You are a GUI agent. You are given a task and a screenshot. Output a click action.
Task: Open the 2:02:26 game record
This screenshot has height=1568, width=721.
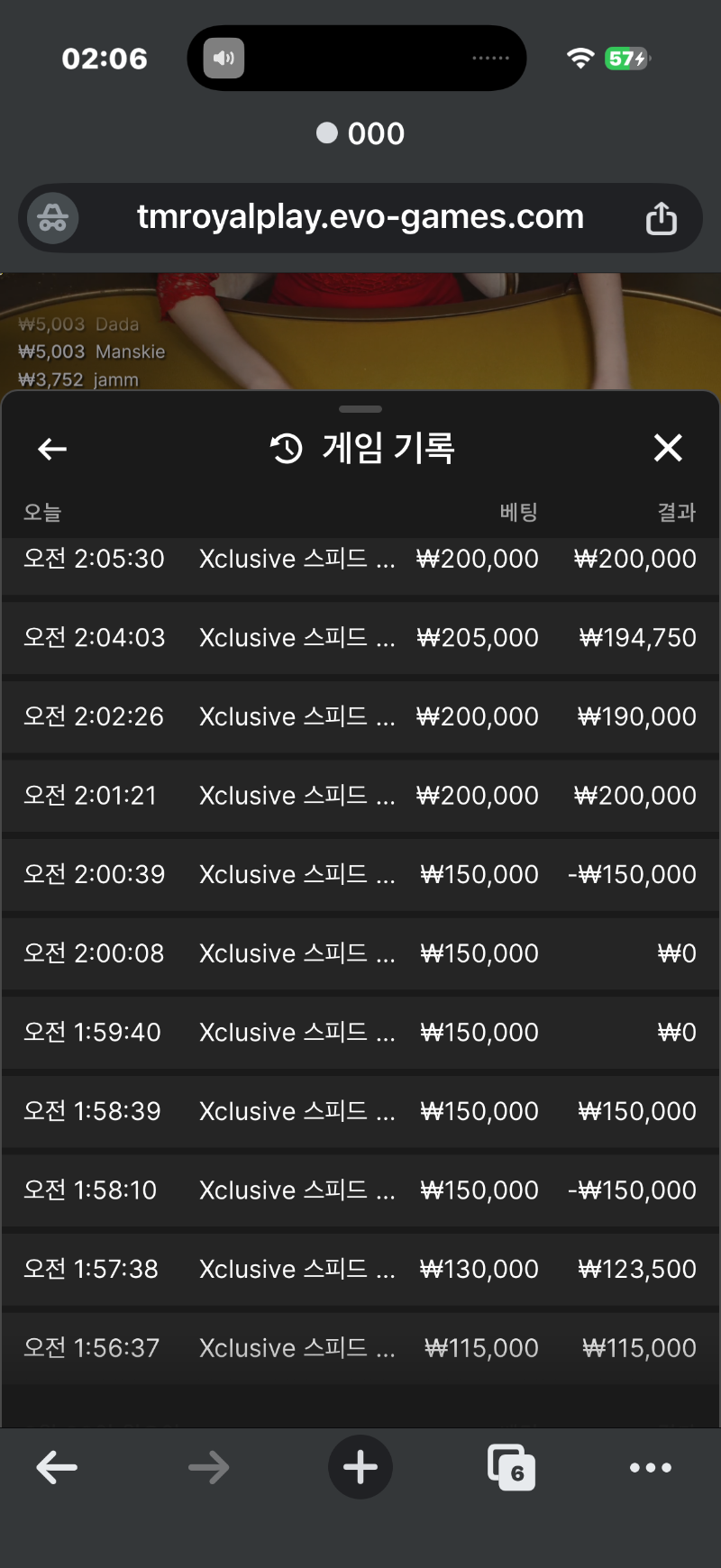(360, 717)
